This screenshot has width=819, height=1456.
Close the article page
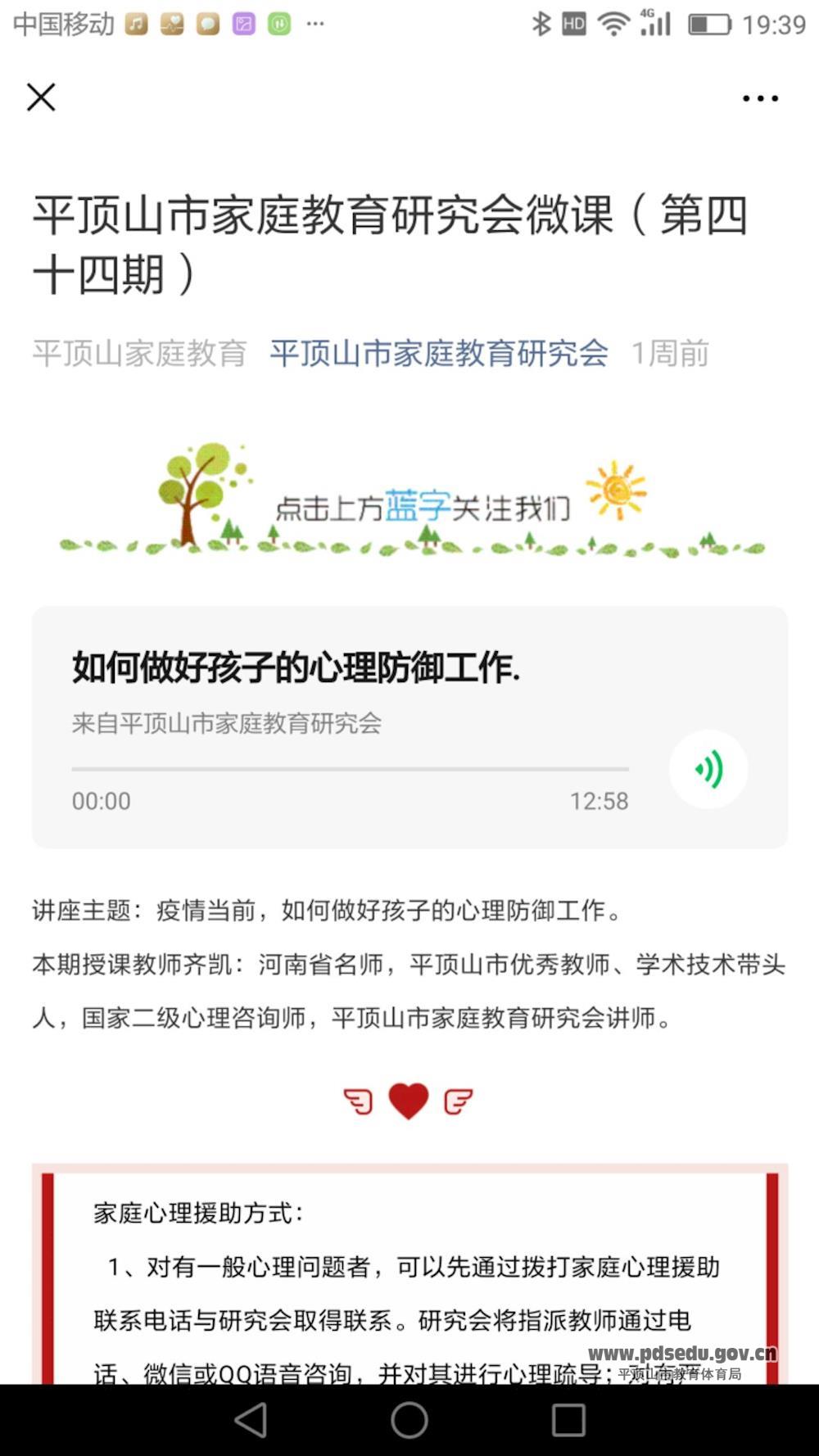tap(41, 97)
